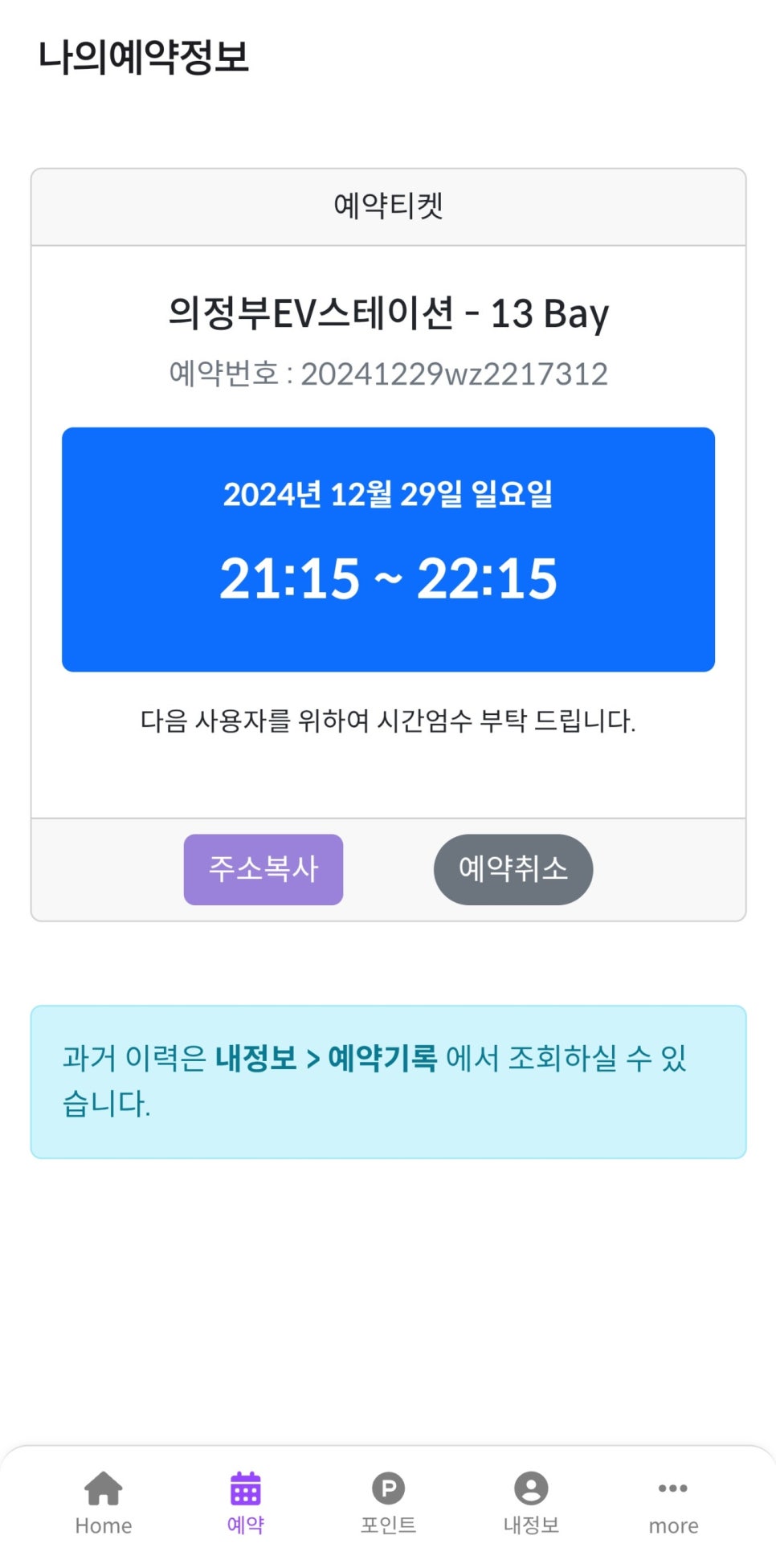Open the 예약 tab
The image size is (776, 1568).
pyautogui.click(x=246, y=1503)
